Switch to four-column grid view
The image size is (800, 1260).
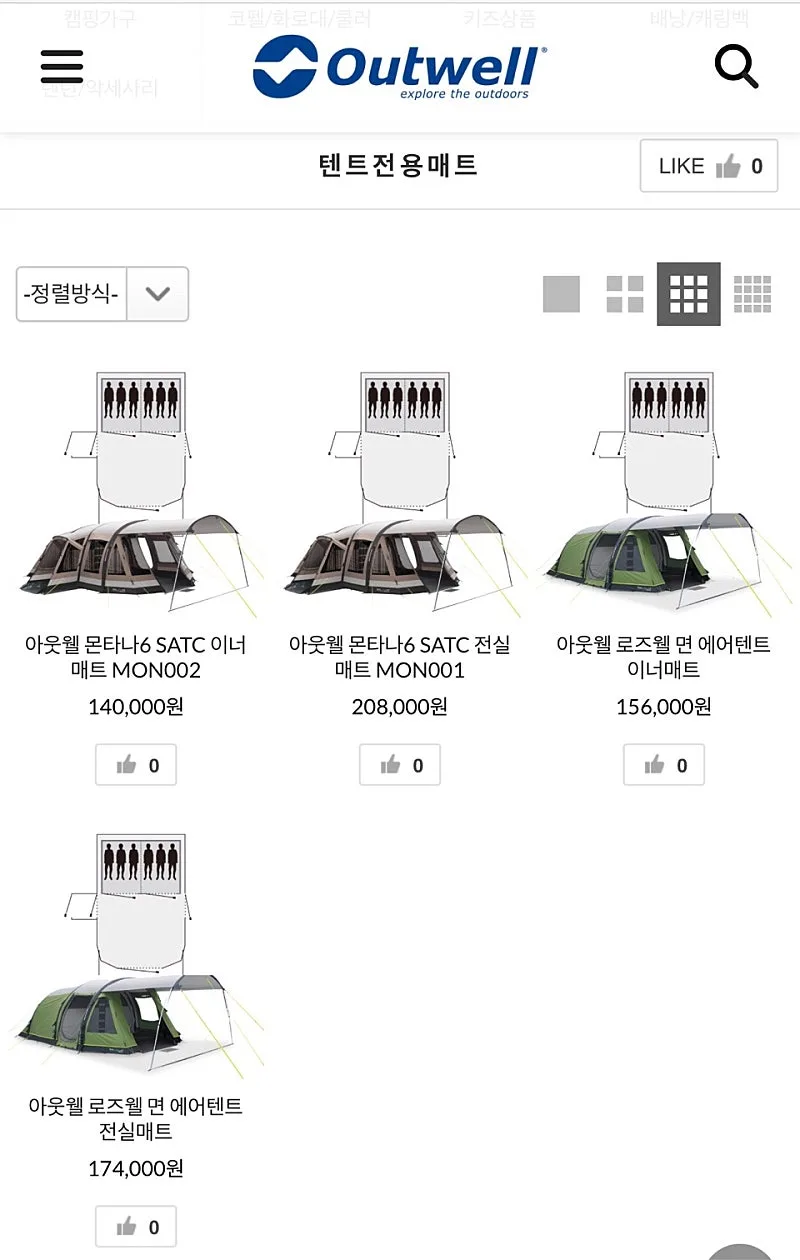click(752, 294)
